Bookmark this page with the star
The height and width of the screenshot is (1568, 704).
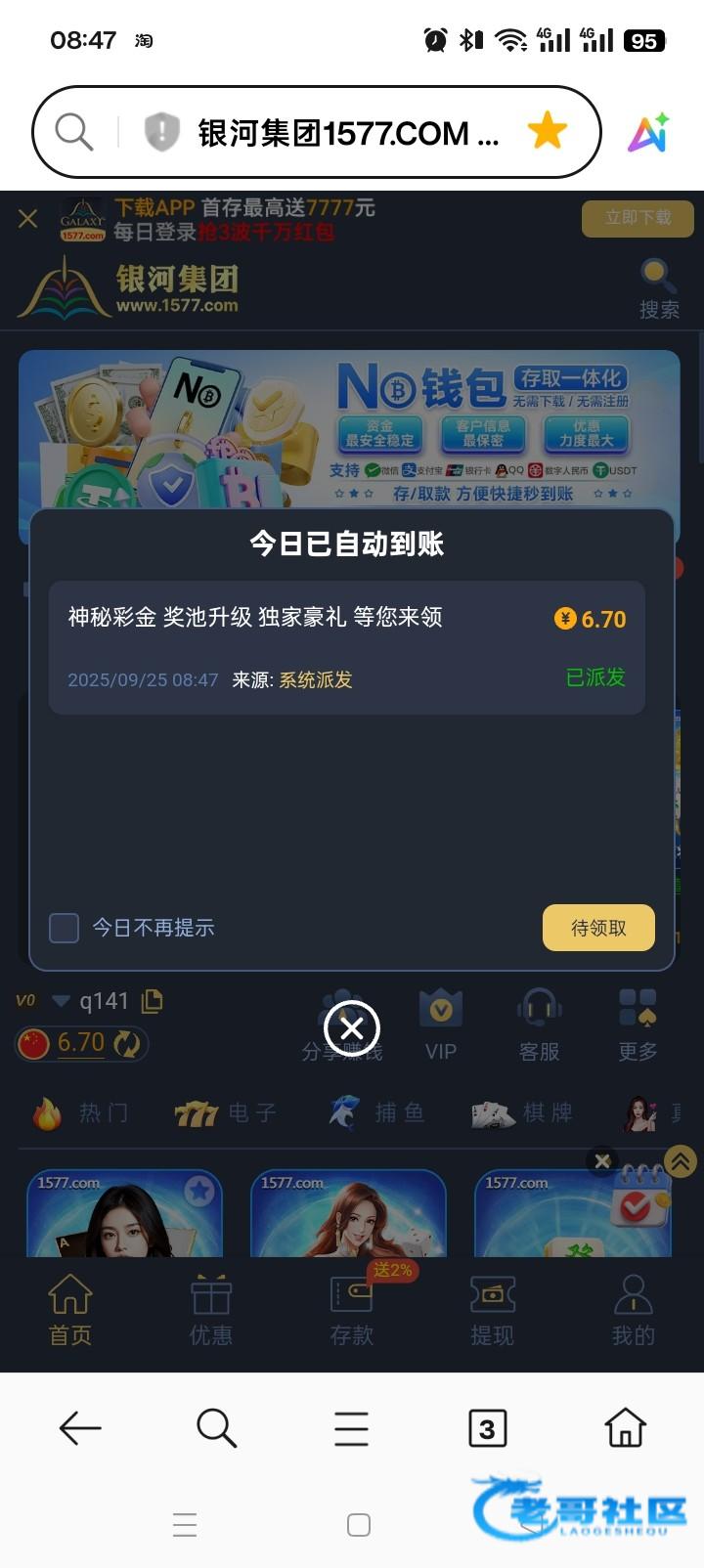tap(548, 131)
